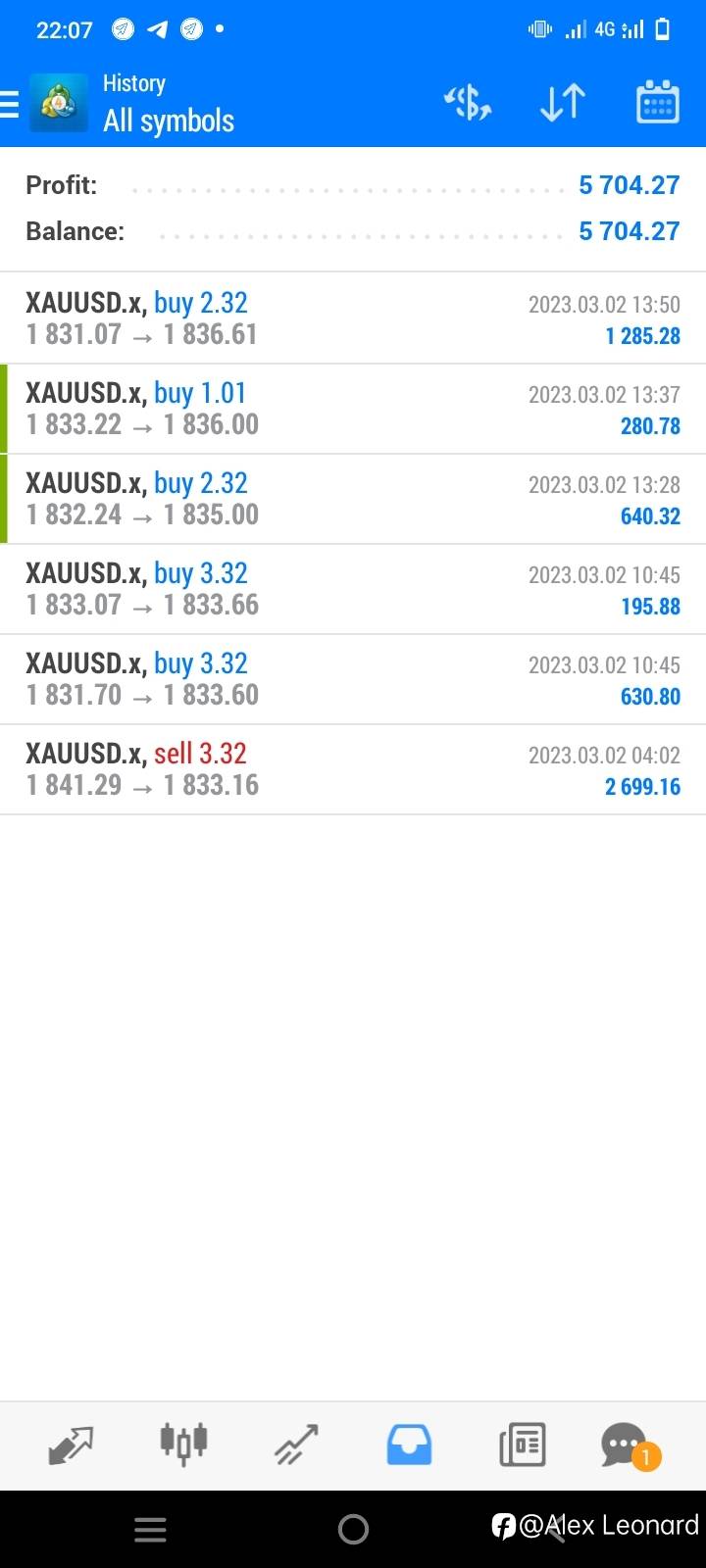Open the calendar date range picker
Image resolution: width=706 pixels, height=1568 pixels.
click(x=658, y=102)
